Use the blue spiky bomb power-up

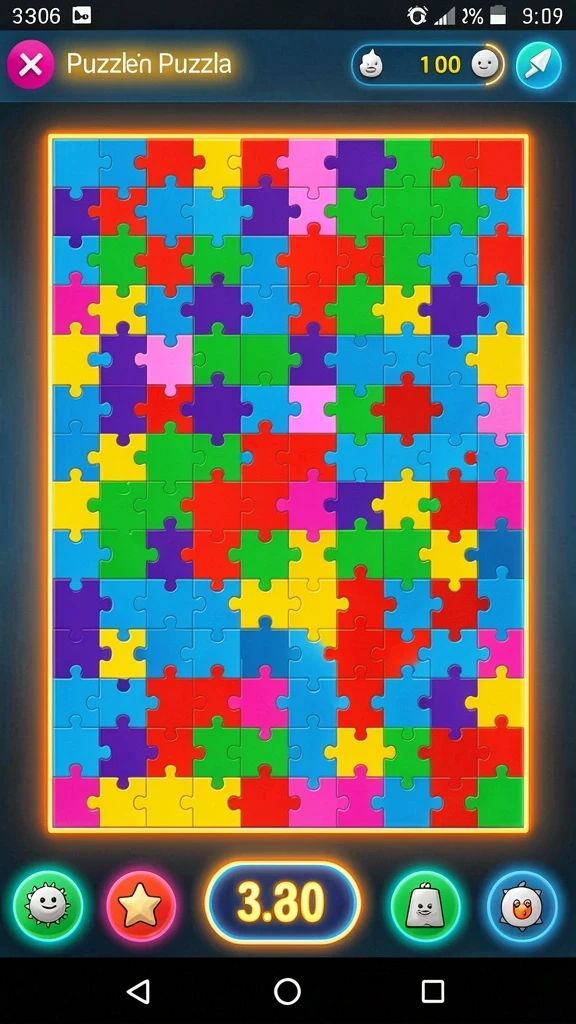[522, 906]
